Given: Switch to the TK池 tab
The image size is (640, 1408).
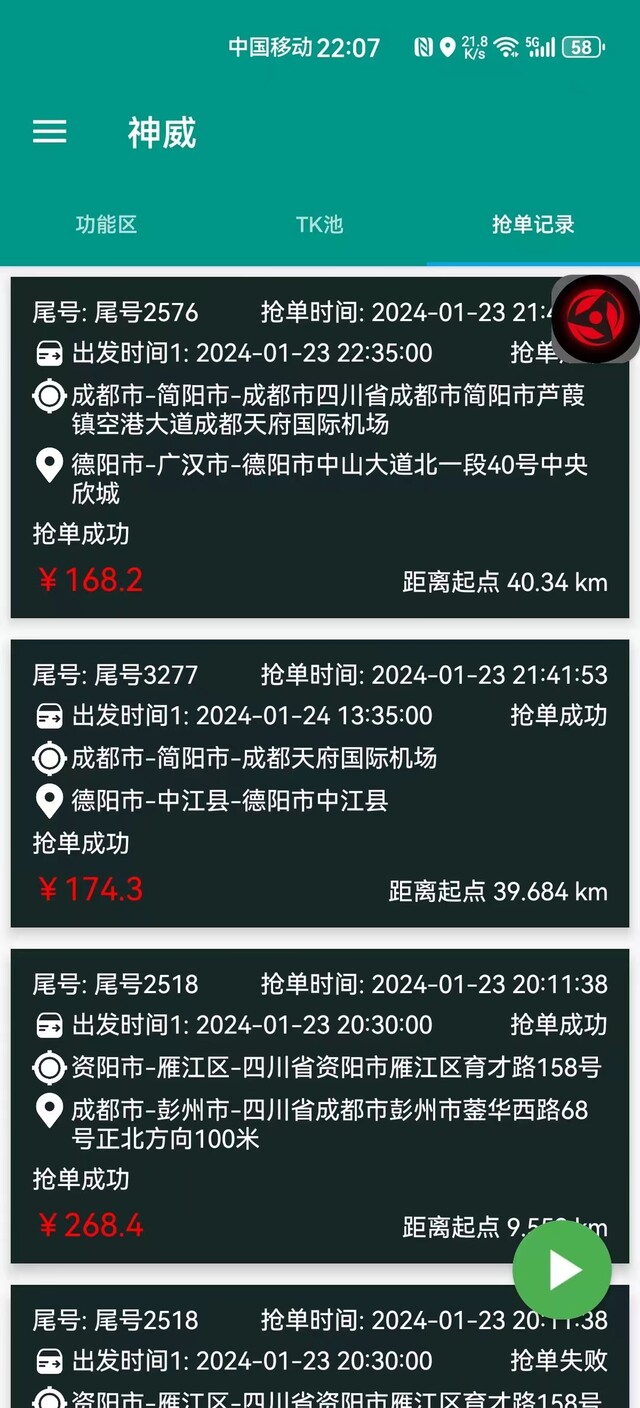Looking at the screenshot, I should (x=319, y=224).
